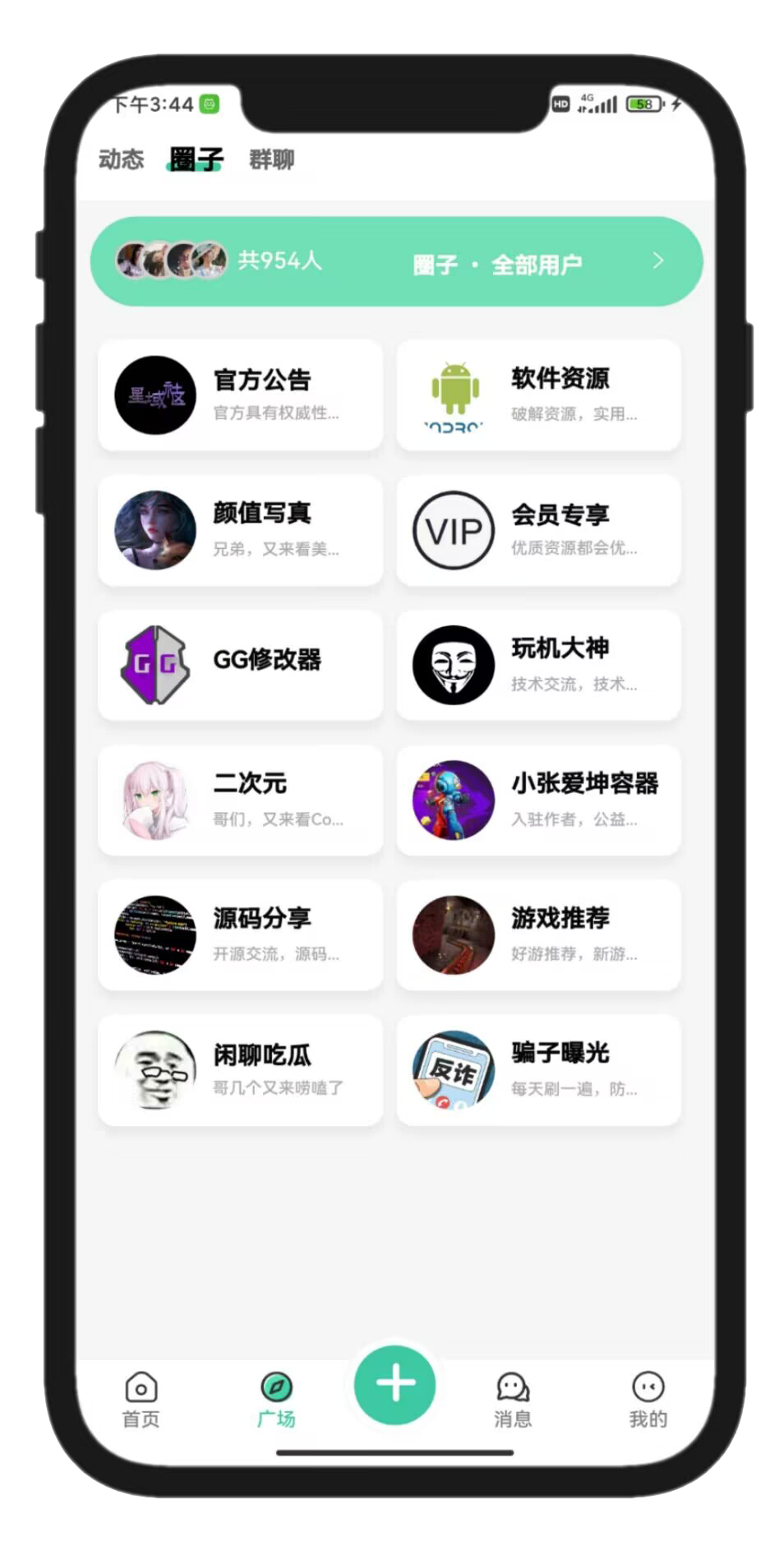Tap the mask icon of 玩机大神
The height and width of the screenshot is (1550, 784).
(452, 666)
